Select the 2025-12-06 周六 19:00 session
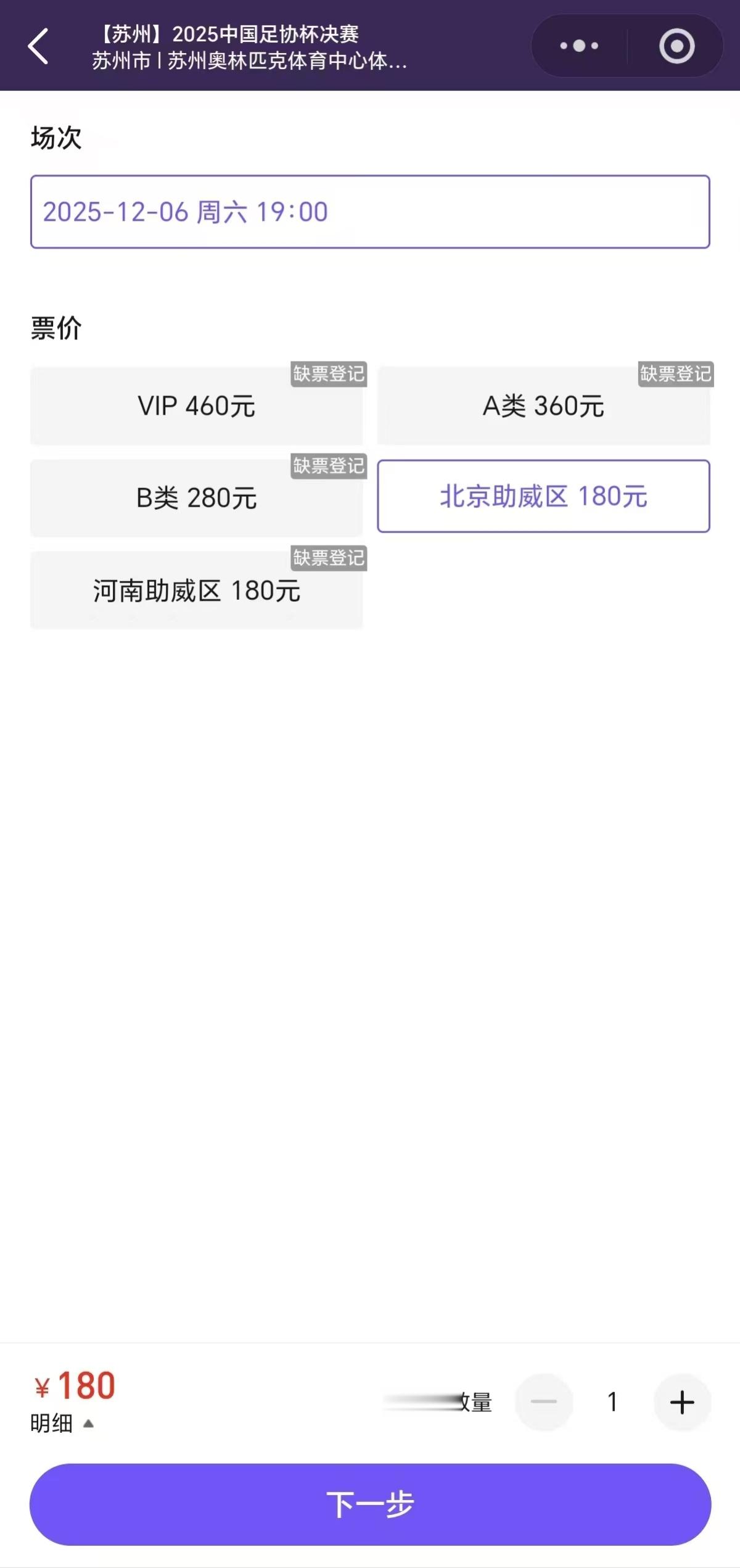 pos(370,212)
